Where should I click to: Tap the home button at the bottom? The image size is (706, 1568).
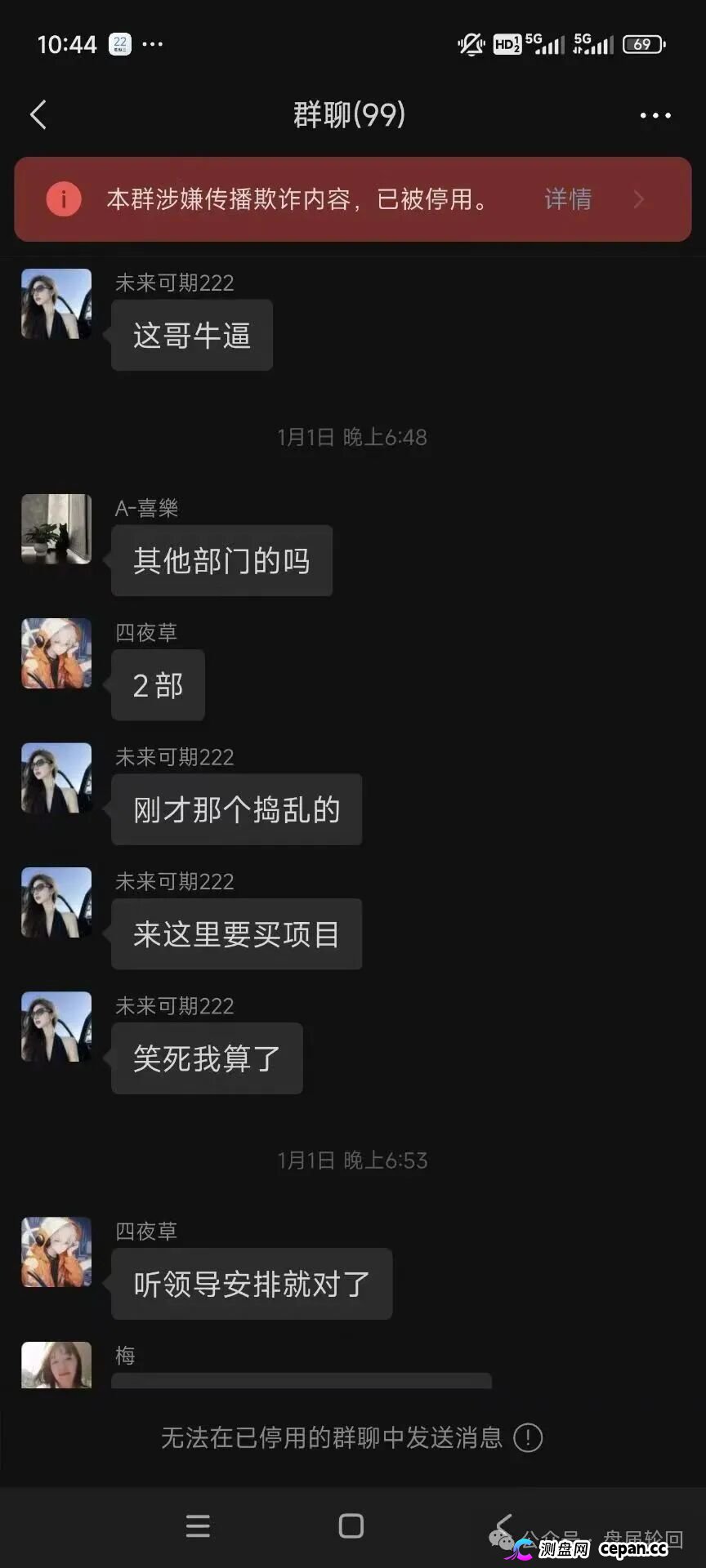click(x=351, y=1523)
